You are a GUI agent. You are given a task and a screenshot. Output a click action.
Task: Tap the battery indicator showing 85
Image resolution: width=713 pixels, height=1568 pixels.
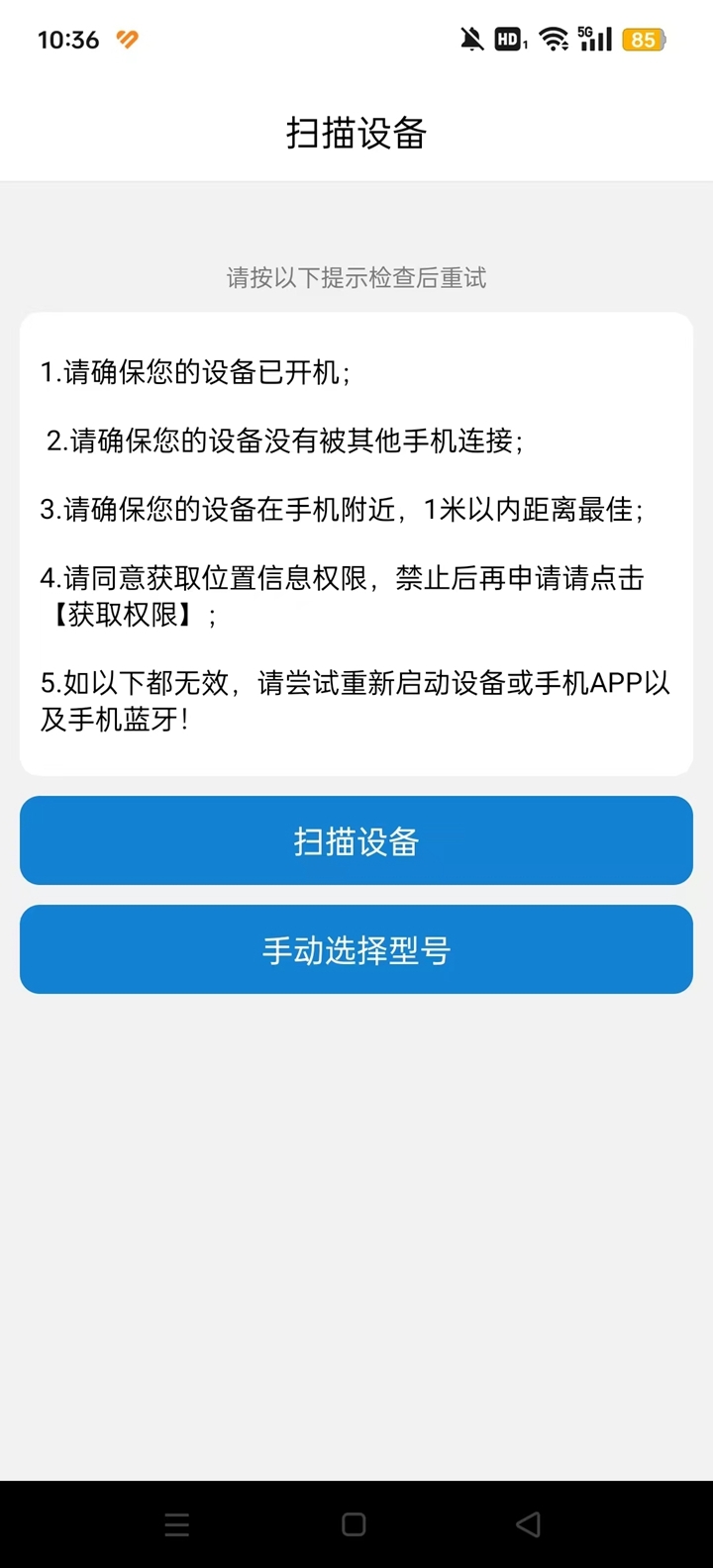pos(642,40)
